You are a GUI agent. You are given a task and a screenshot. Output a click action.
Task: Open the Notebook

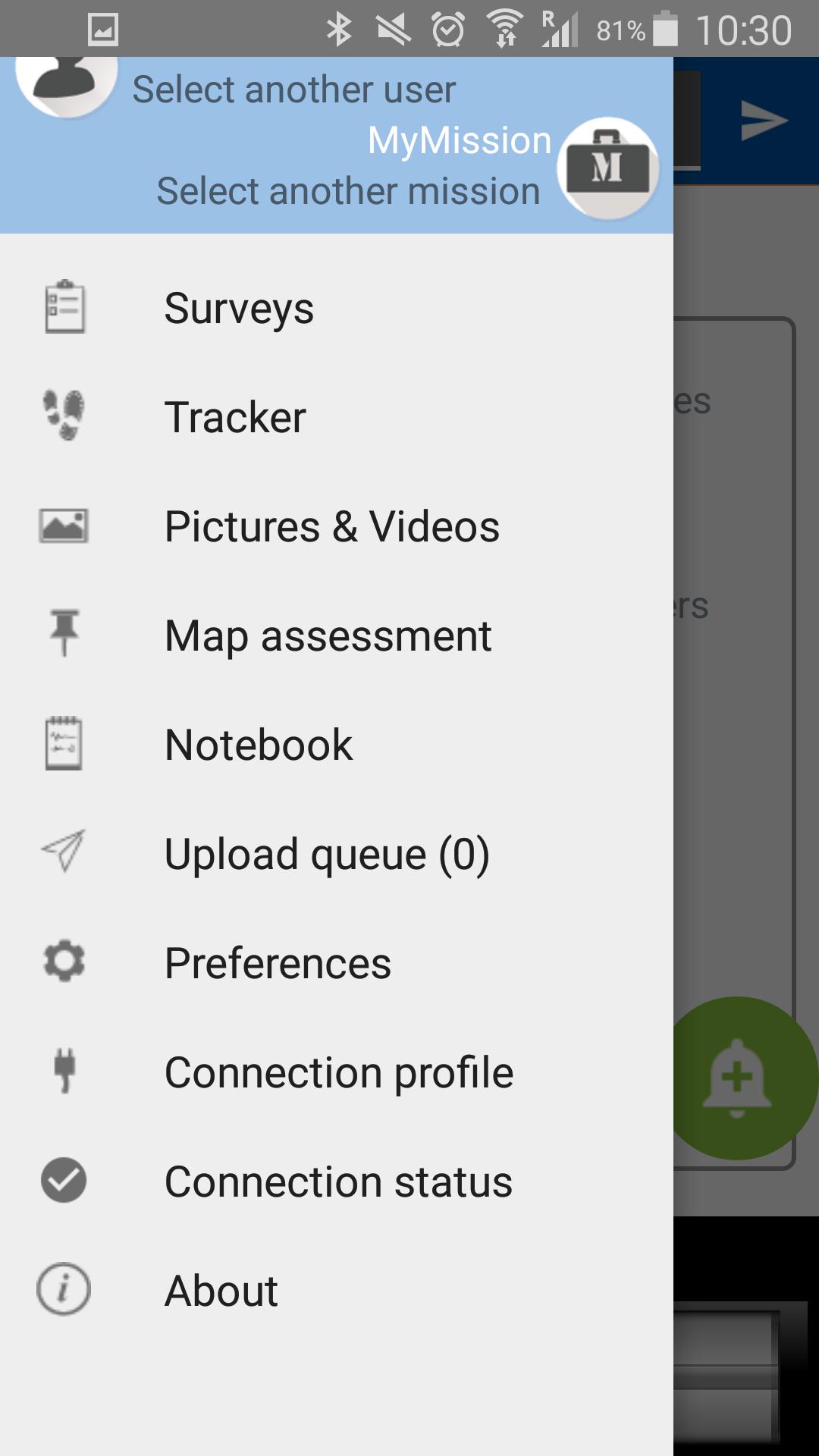[x=259, y=745]
